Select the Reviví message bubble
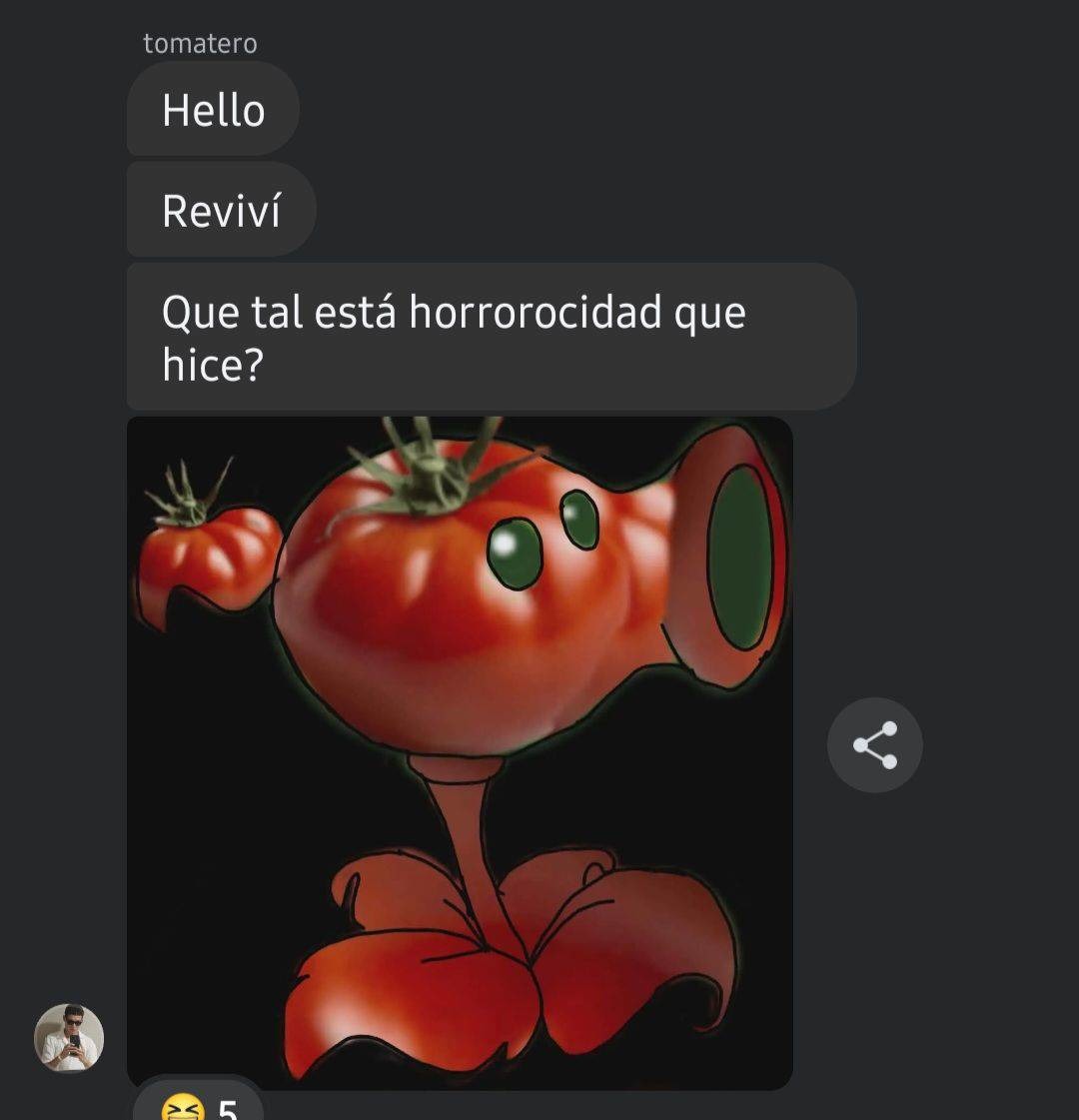The image size is (1079, 1120). click(220, 208)
